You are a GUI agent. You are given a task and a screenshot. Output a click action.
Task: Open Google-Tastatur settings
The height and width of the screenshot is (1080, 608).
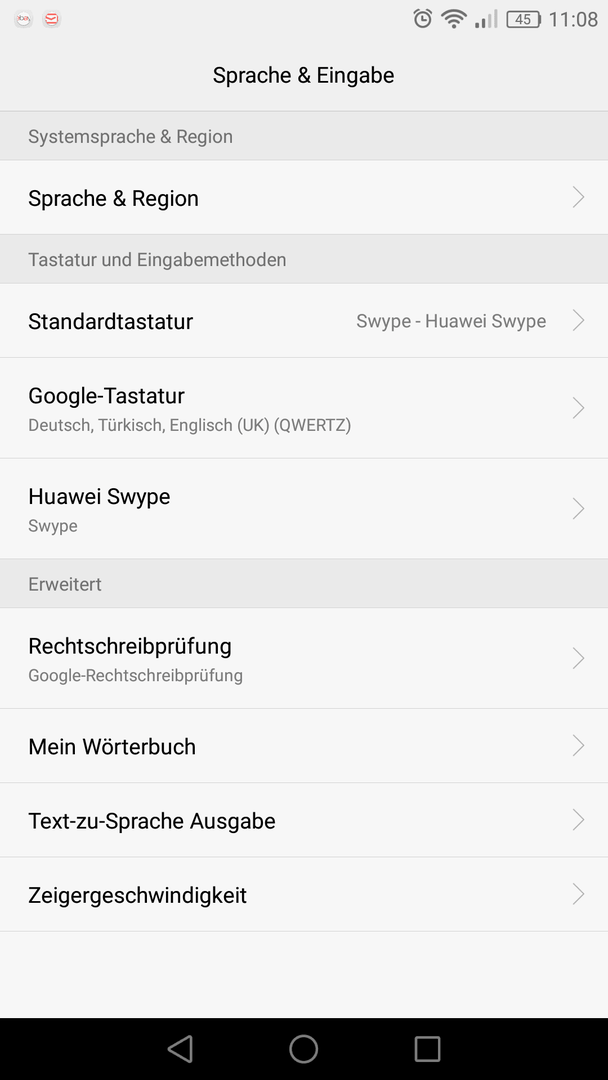304,408
